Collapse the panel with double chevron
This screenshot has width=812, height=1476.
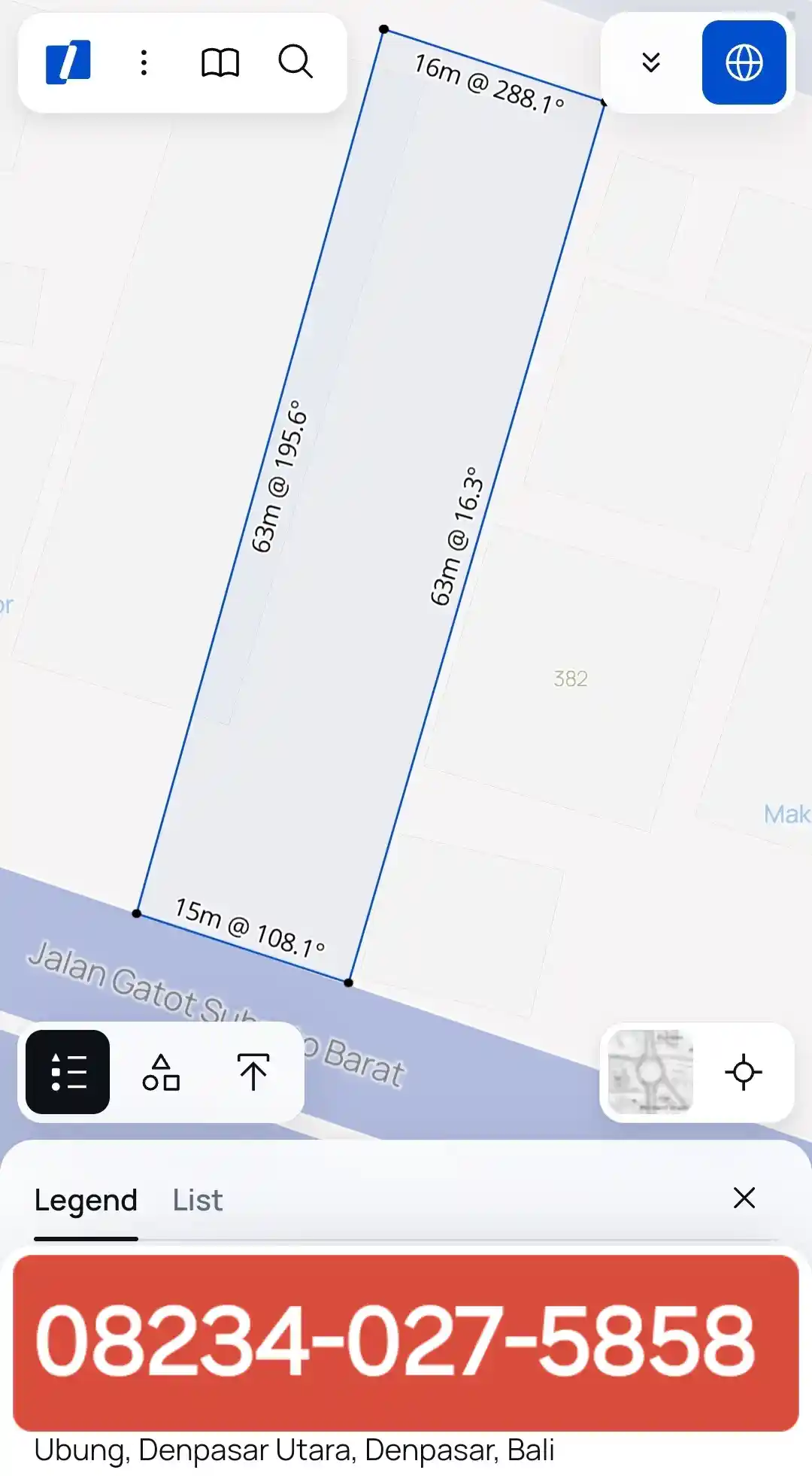point(651,62)
